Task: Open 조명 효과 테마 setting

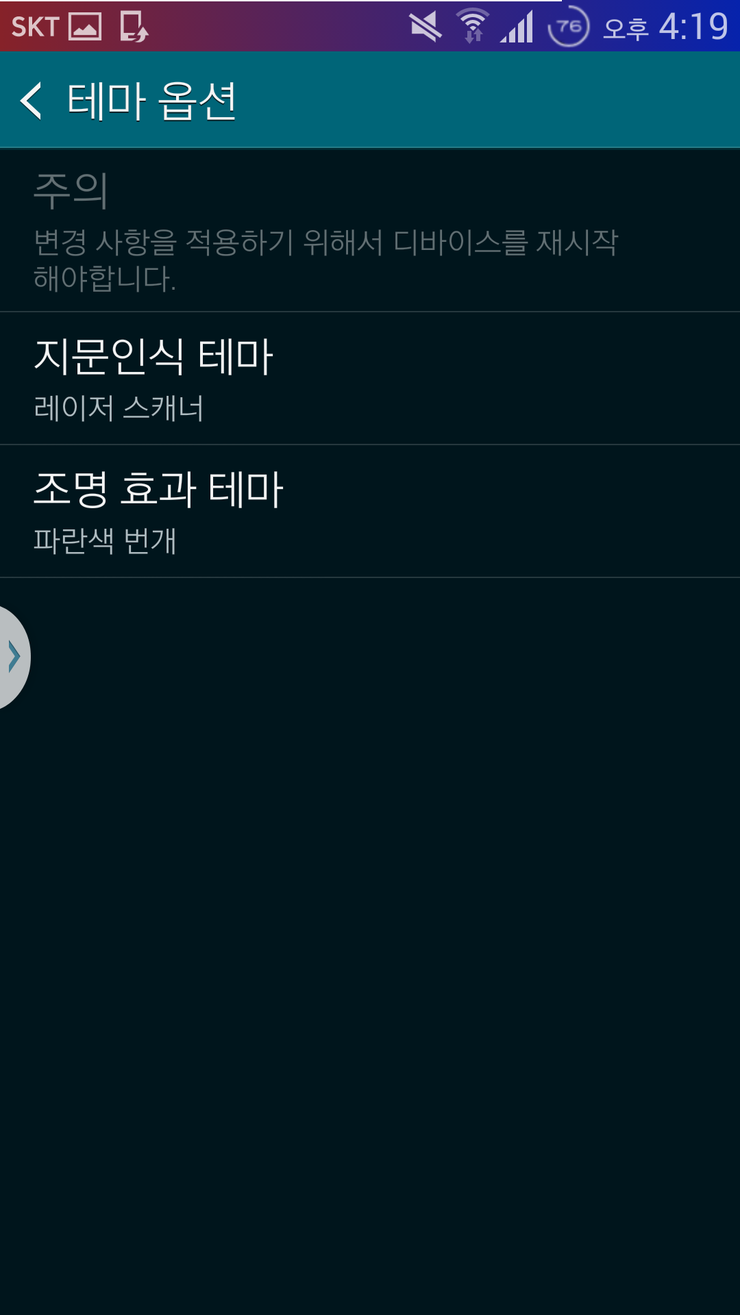Action: 369,511
